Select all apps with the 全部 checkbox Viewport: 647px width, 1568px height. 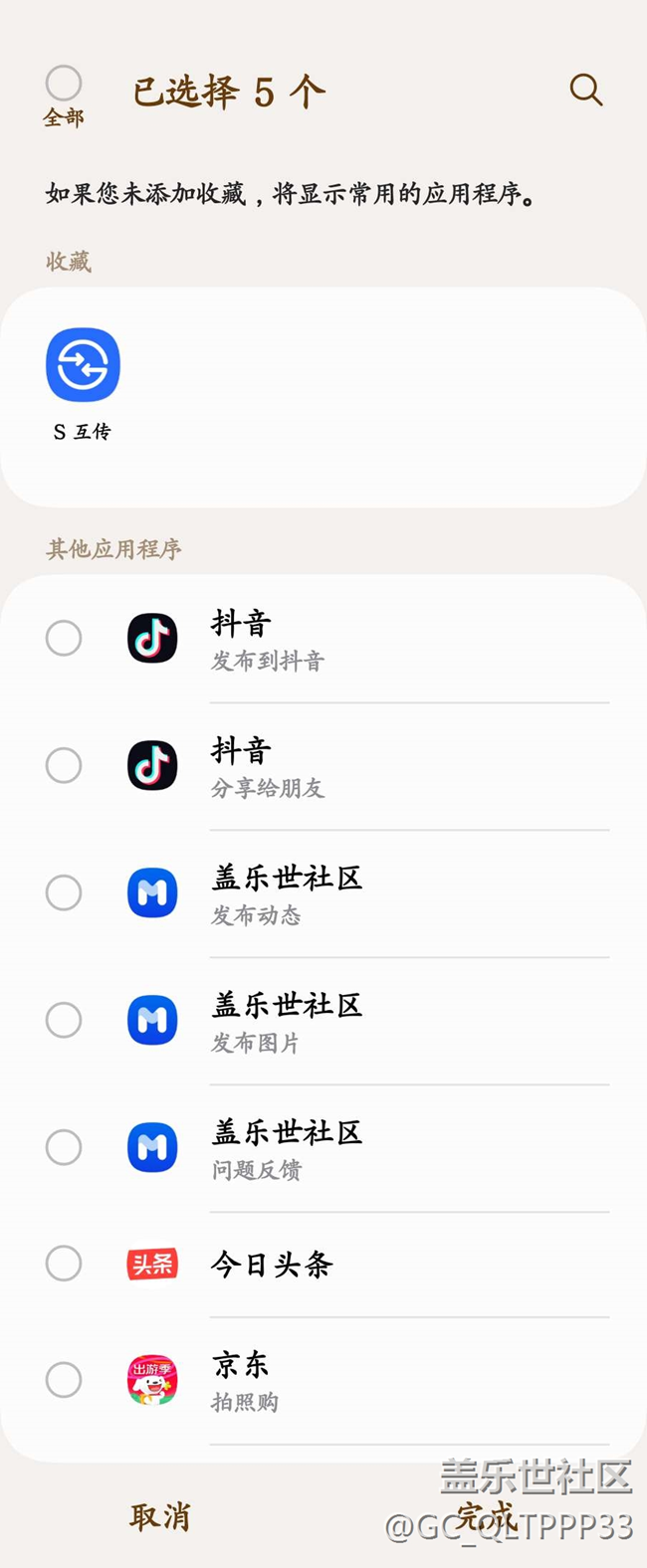[64, 84]
